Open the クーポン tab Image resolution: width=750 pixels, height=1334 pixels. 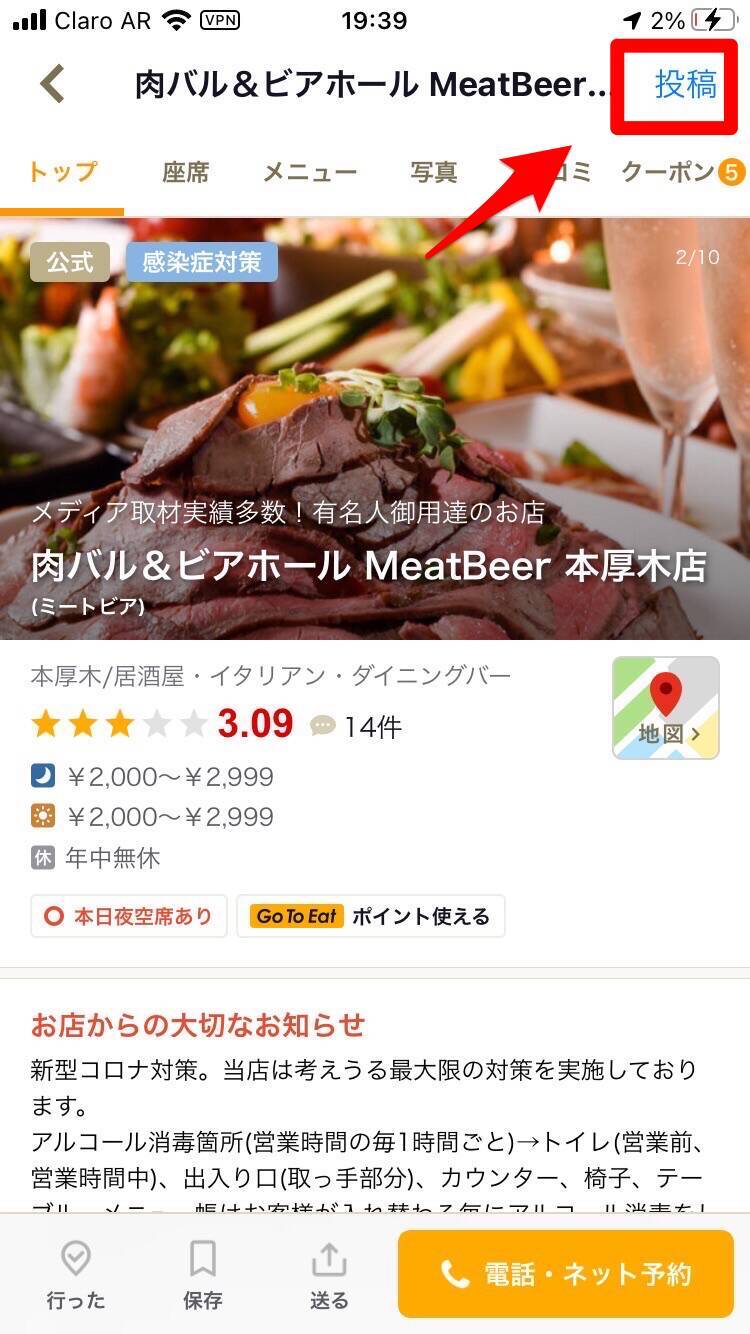click(680, 172)
